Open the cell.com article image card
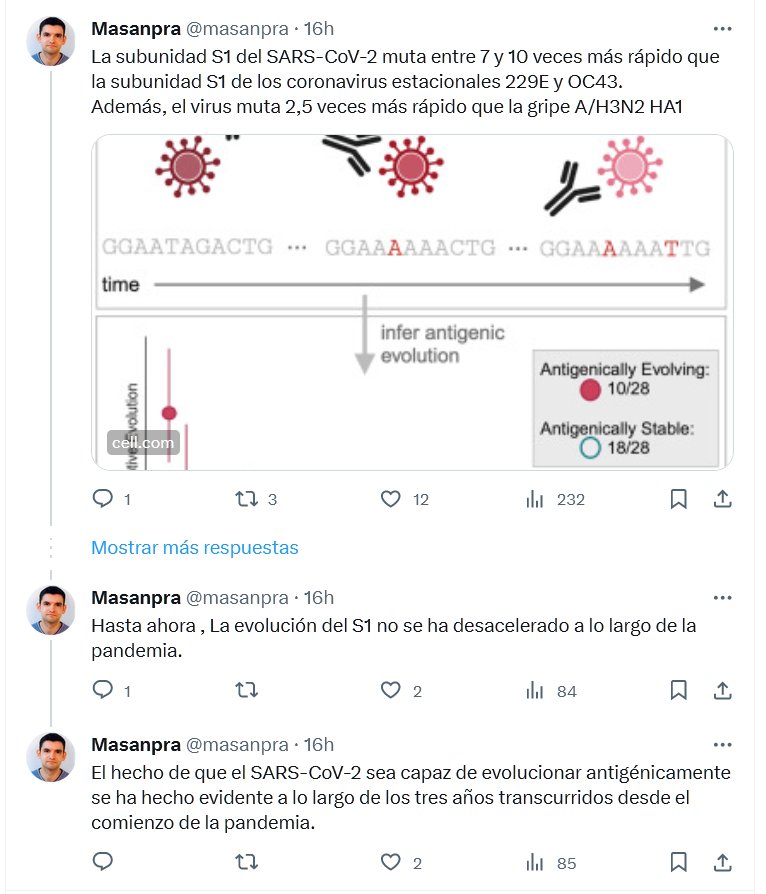The width and height of the screenshot is (766, 894). click(412, 302)
